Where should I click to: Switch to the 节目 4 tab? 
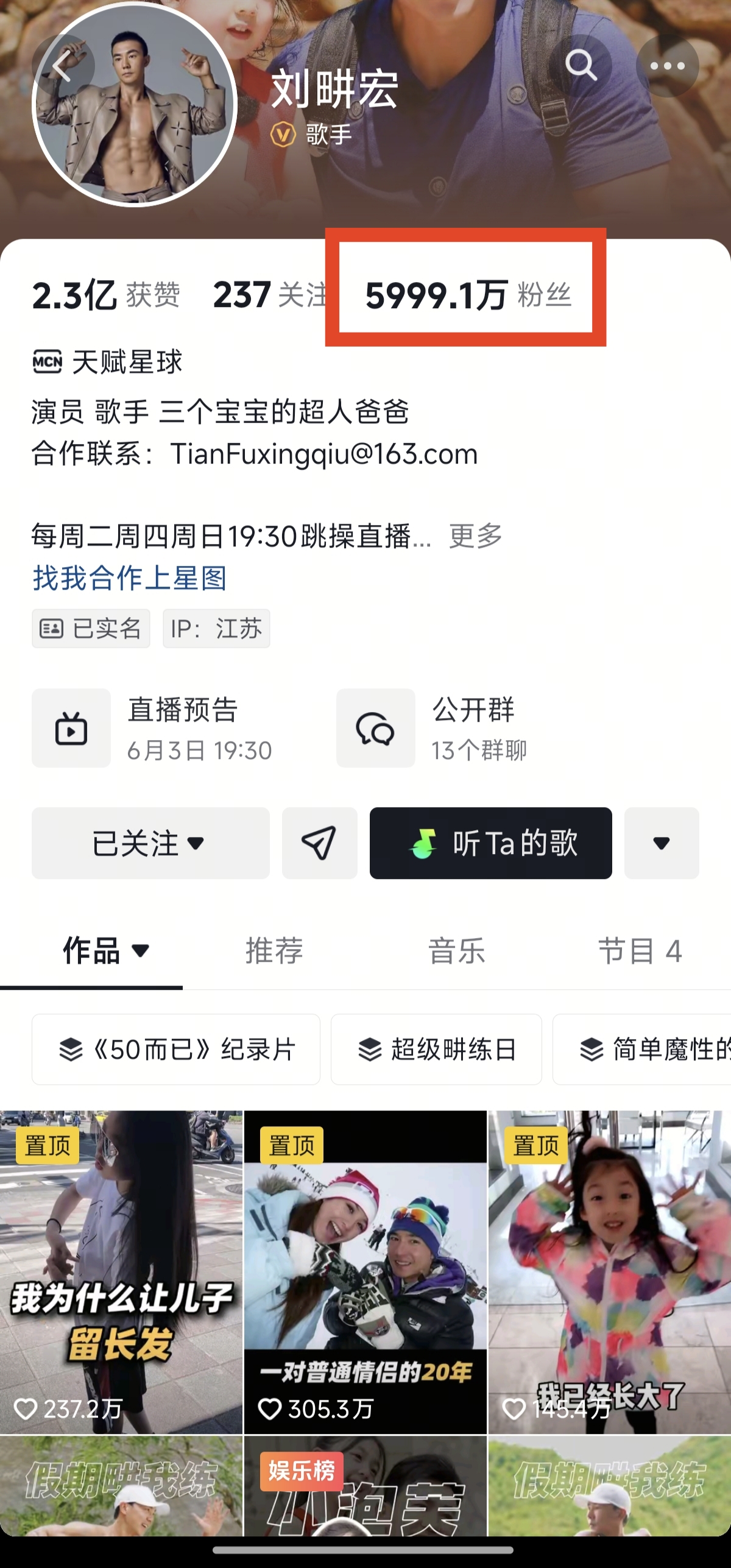pos(640,951)
